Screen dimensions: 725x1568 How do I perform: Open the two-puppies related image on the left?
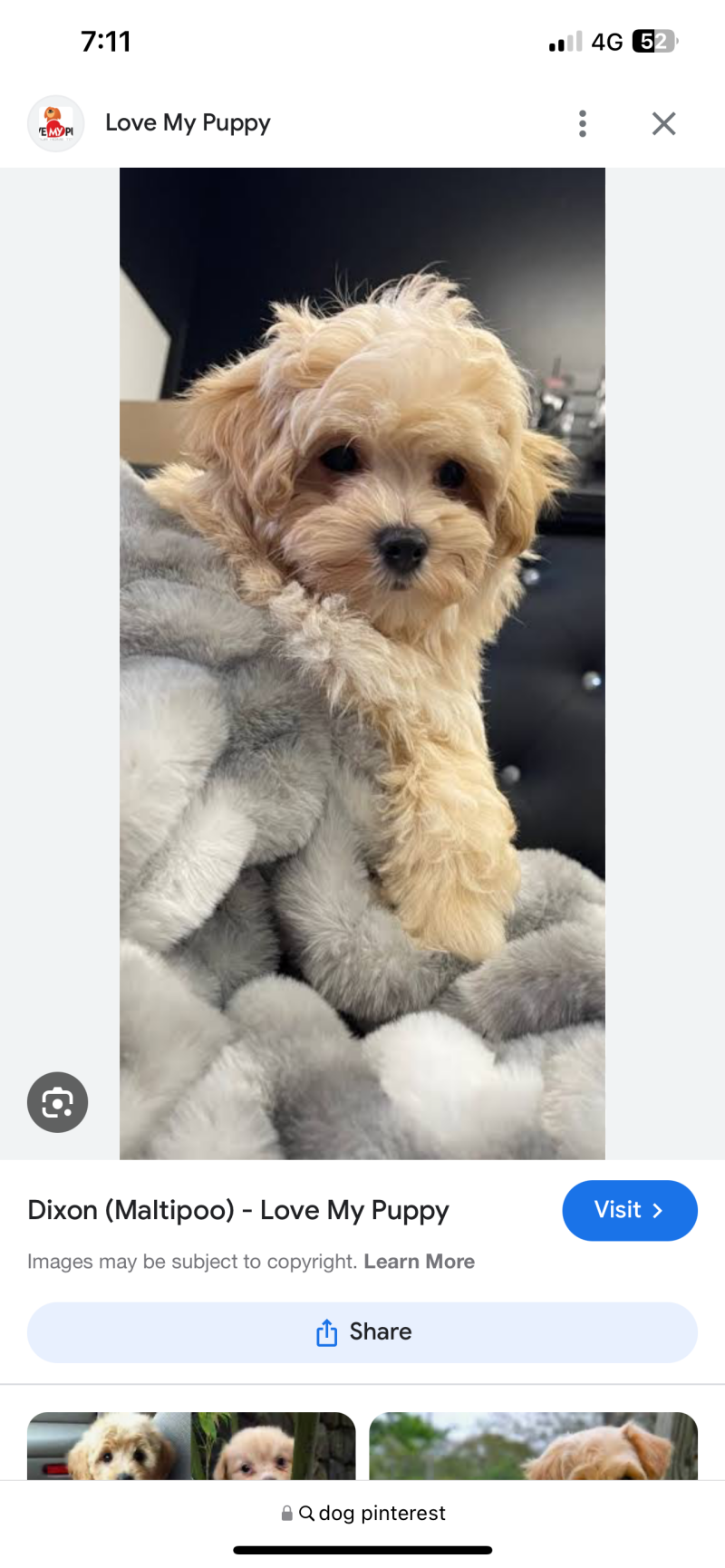[x=191, y=1446]
